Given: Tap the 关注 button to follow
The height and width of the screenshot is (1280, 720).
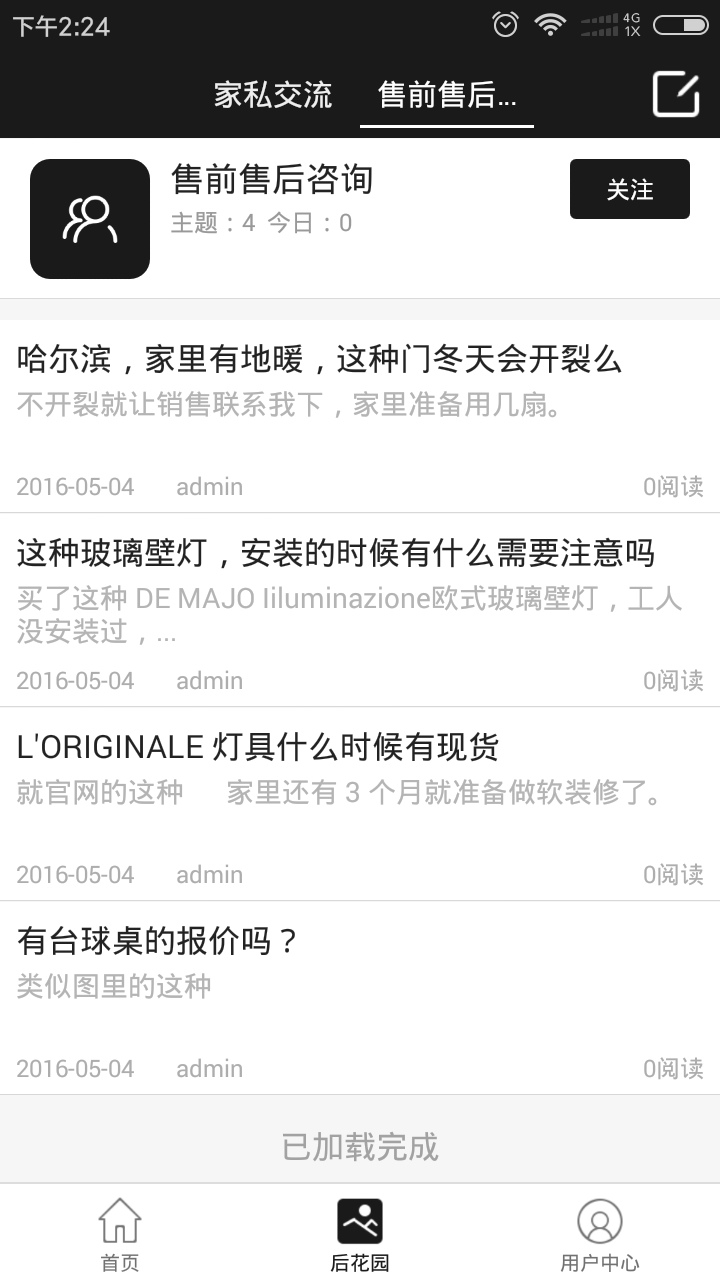Looking at the screenshot, I should 629,189.
